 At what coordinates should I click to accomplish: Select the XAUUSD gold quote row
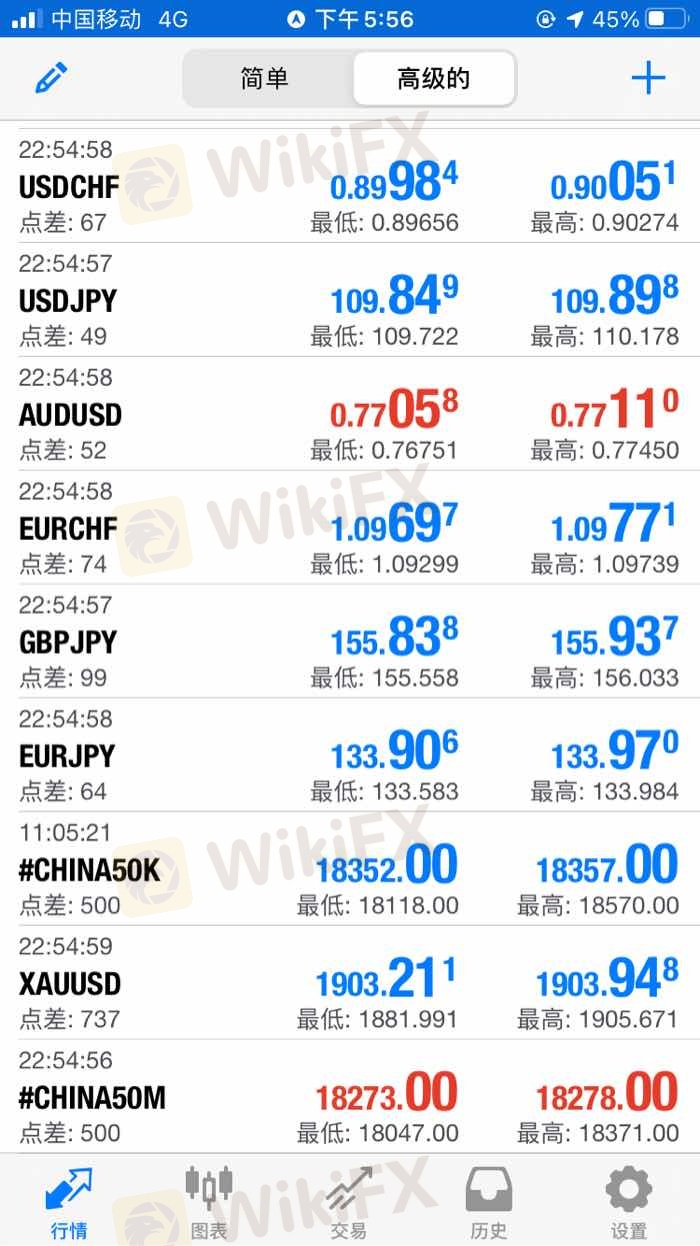(350, 983)
